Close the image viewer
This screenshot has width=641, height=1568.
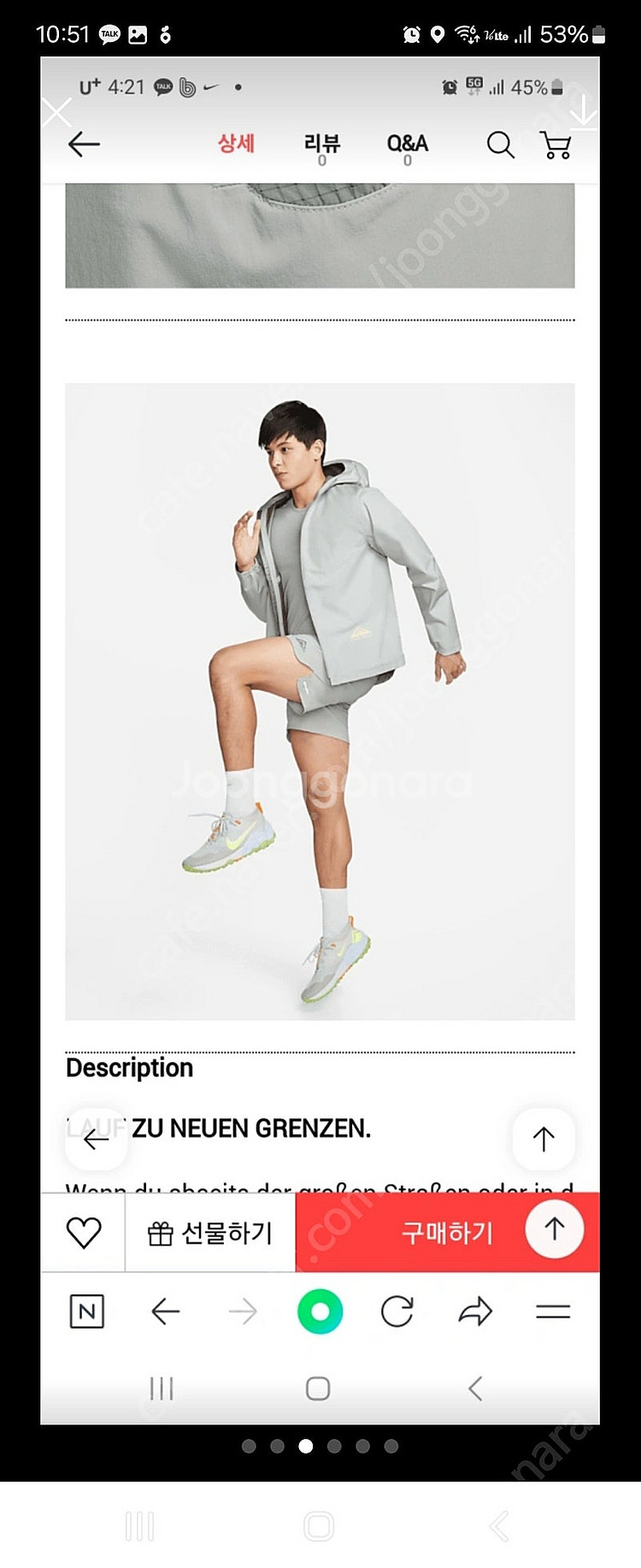point(57,112)
